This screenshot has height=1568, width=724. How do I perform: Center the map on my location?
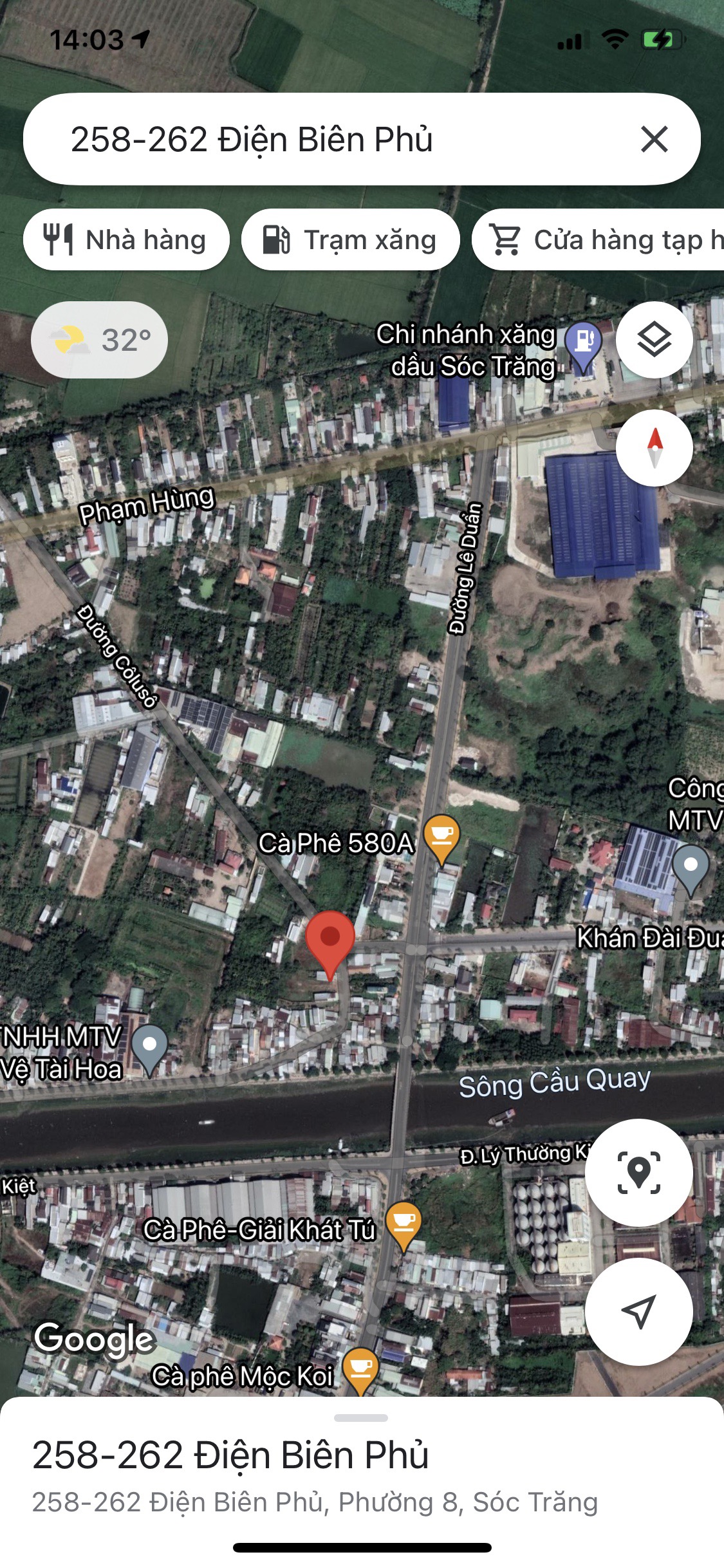pyautogui.click(x=638, y=1312)
